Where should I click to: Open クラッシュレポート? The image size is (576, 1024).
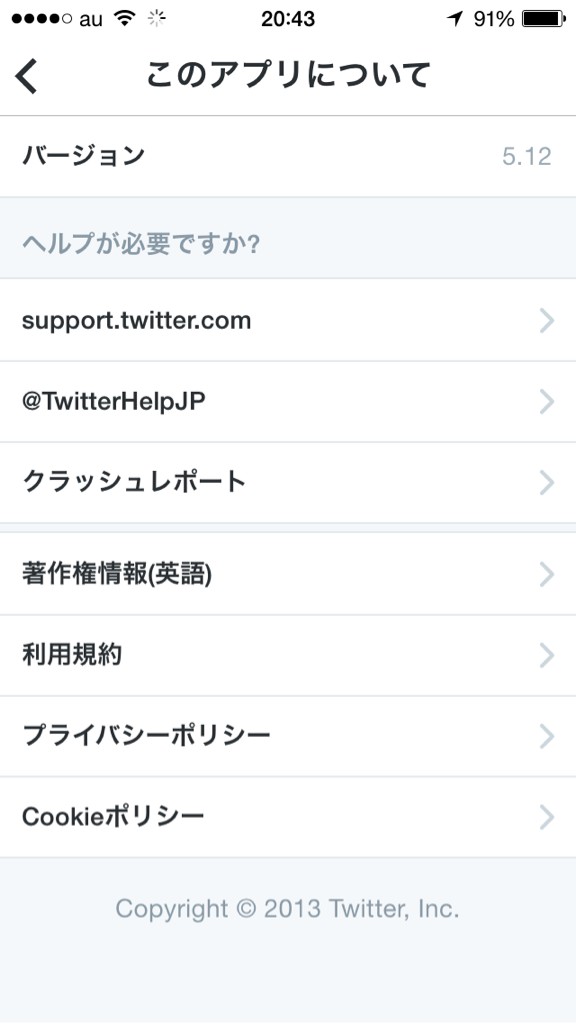click(288, 483)
